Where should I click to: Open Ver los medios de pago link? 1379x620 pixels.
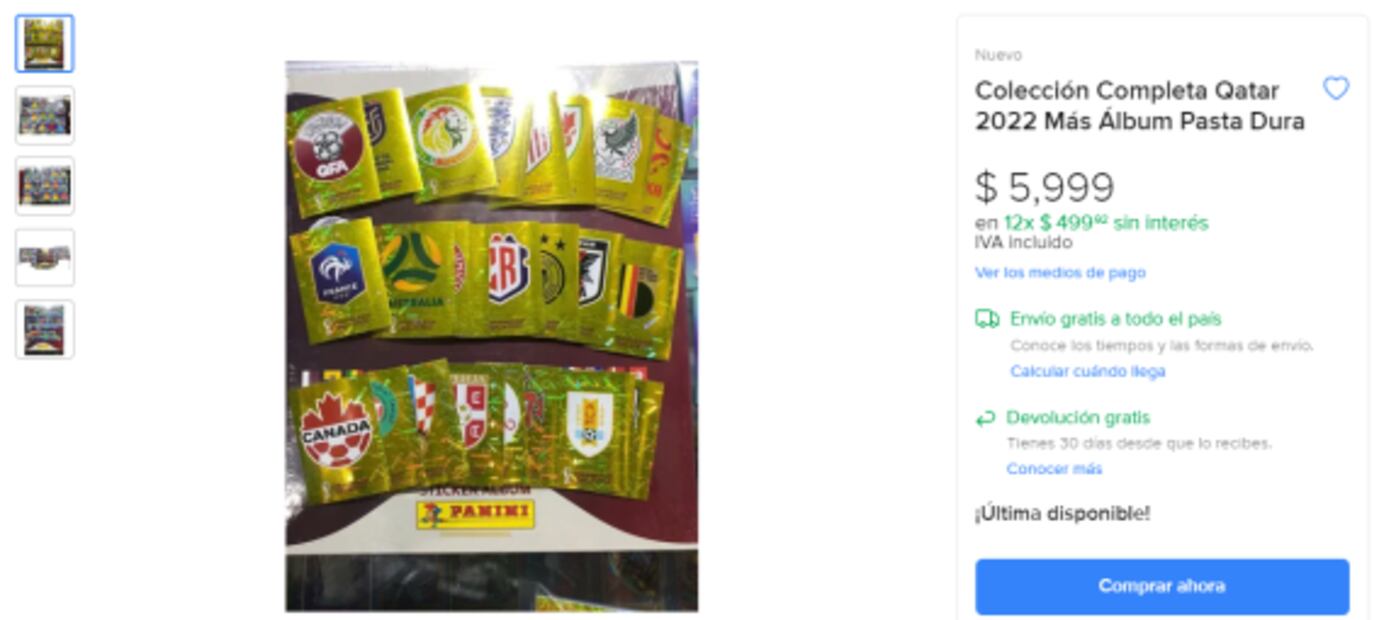(x=1060, y=273)
